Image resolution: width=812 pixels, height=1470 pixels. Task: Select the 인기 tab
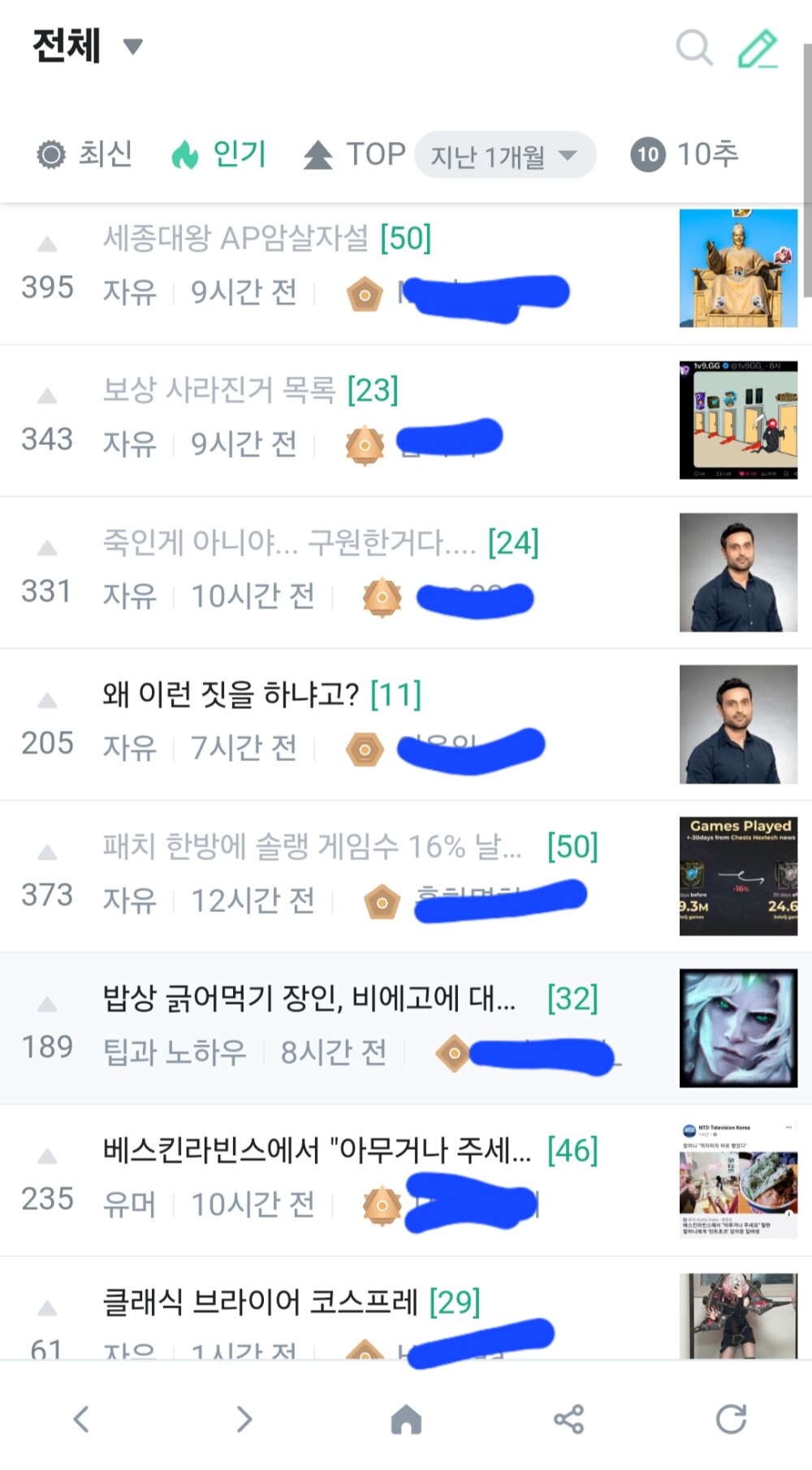(x=219, y=154)
